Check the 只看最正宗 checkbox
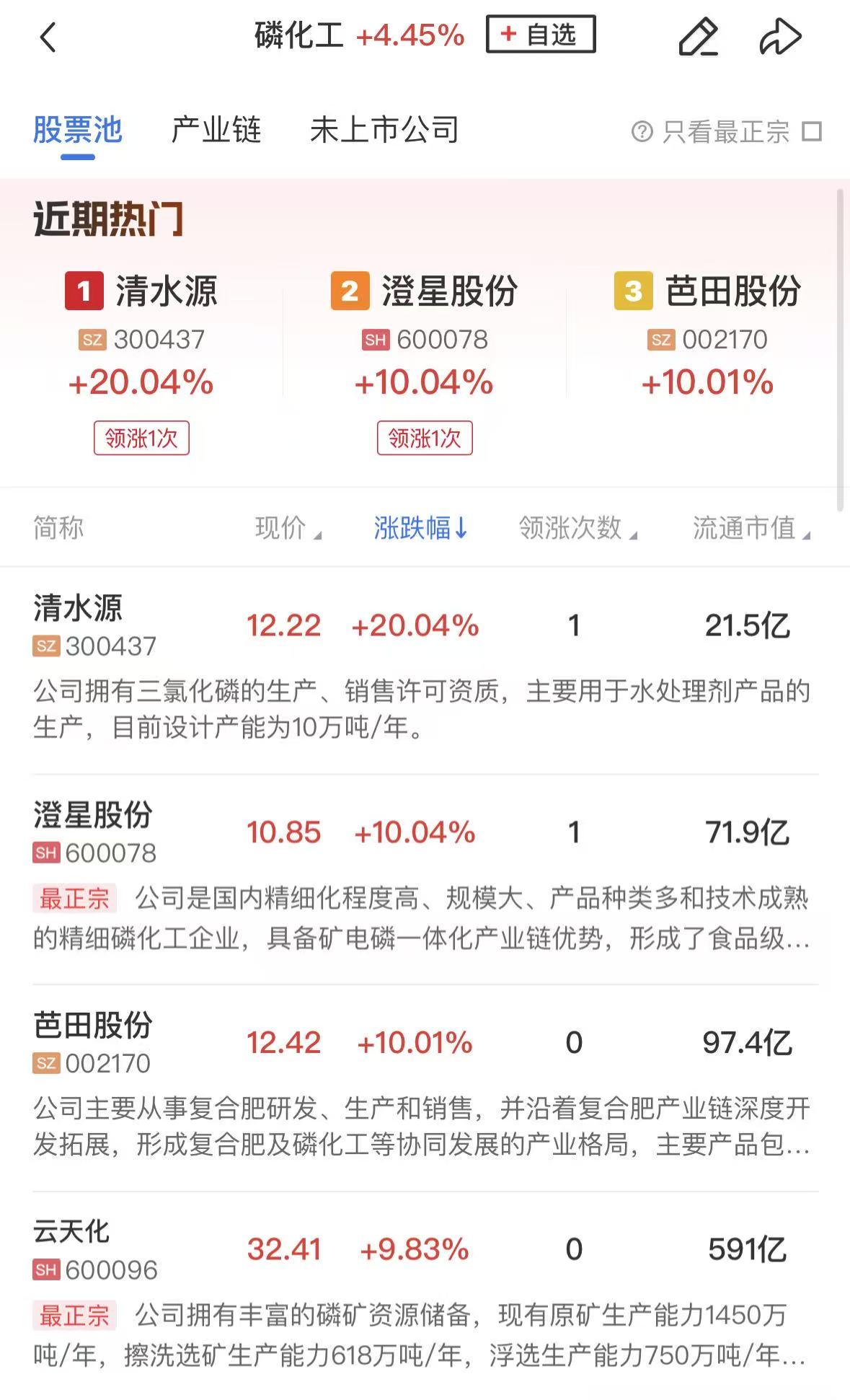The width and height of the screenshot is (850, 1400). coord(812,132)
